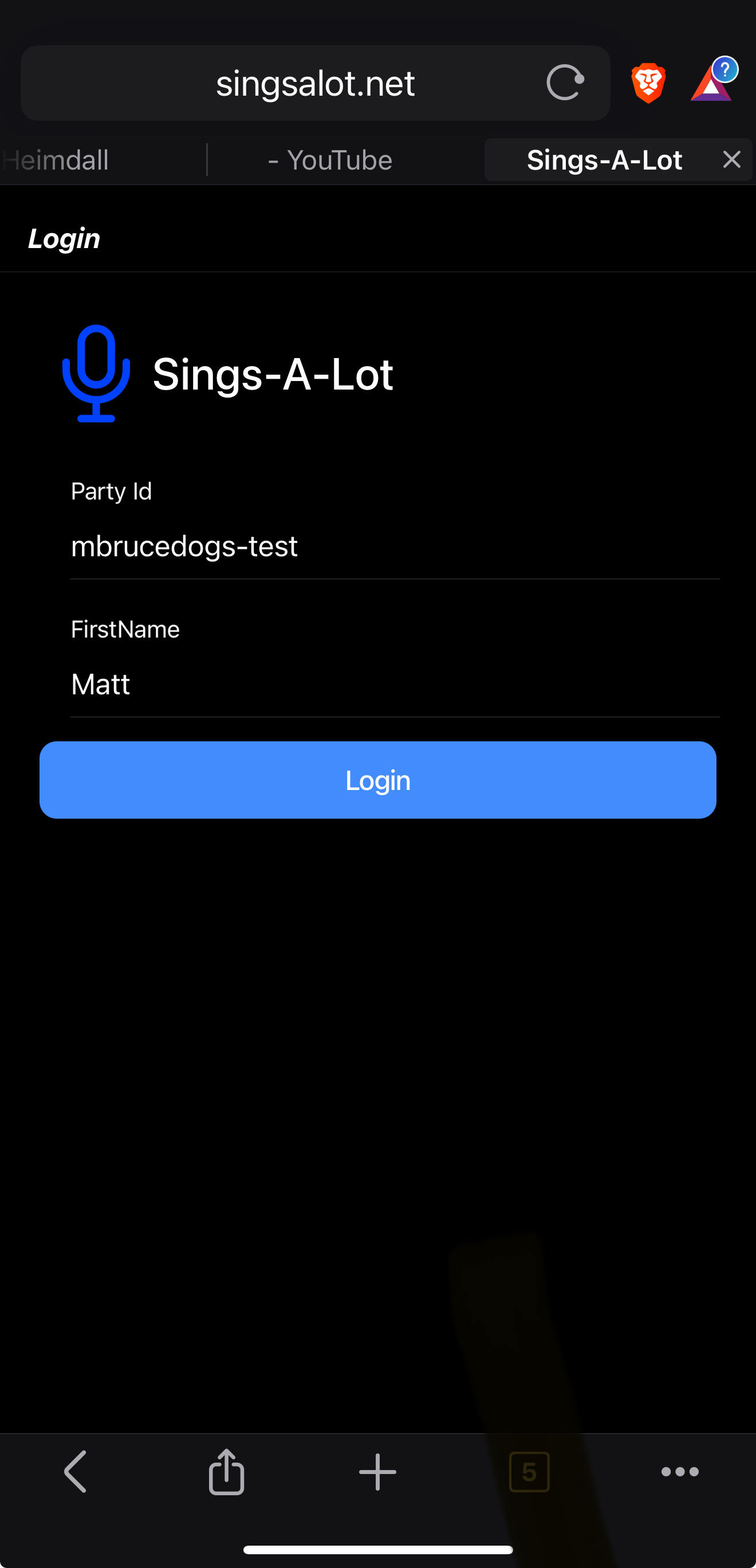Tap the blue Login button

coord(377,780)
